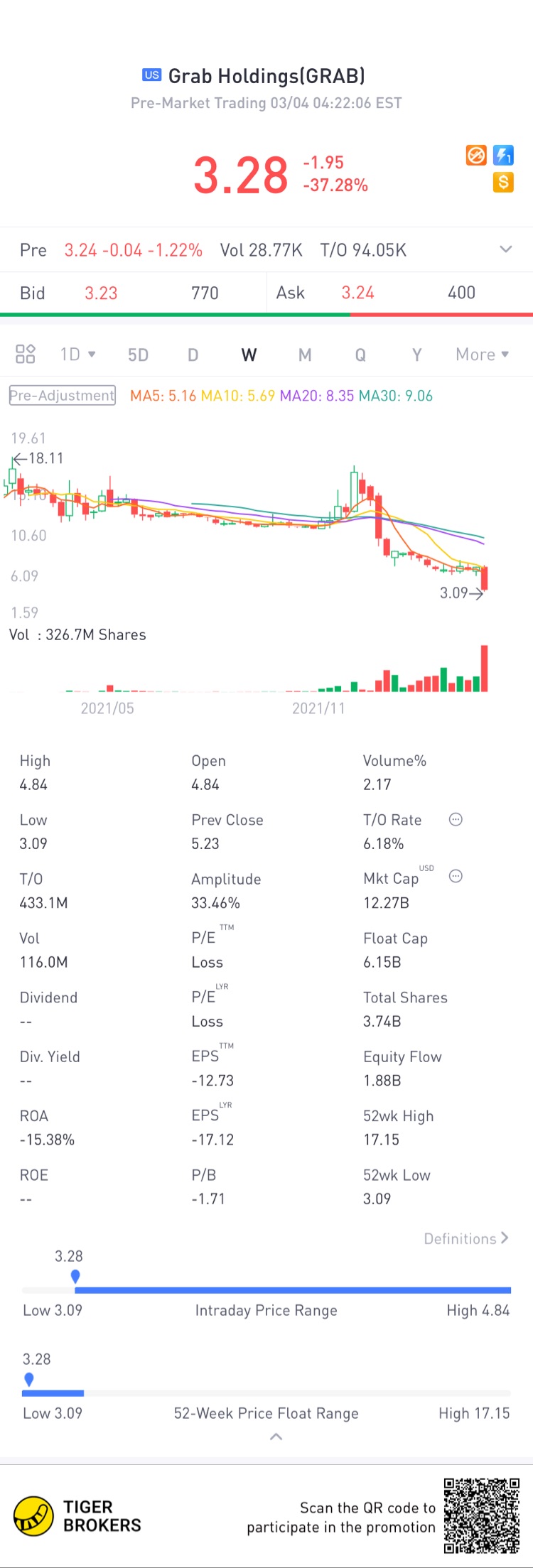Tap the Pre-Adjustment button

(x=62, y=396)
